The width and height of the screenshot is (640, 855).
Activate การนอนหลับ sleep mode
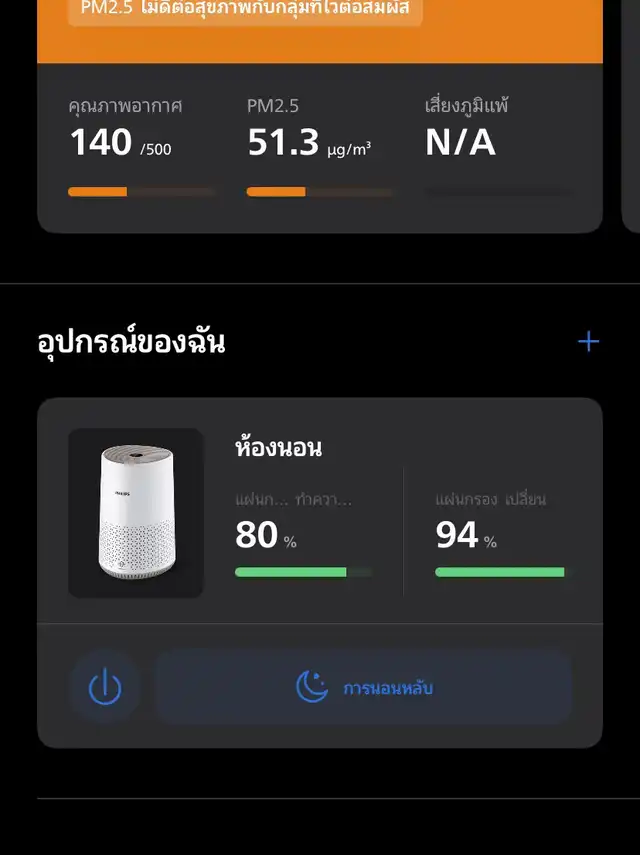(x=364, y=688)
